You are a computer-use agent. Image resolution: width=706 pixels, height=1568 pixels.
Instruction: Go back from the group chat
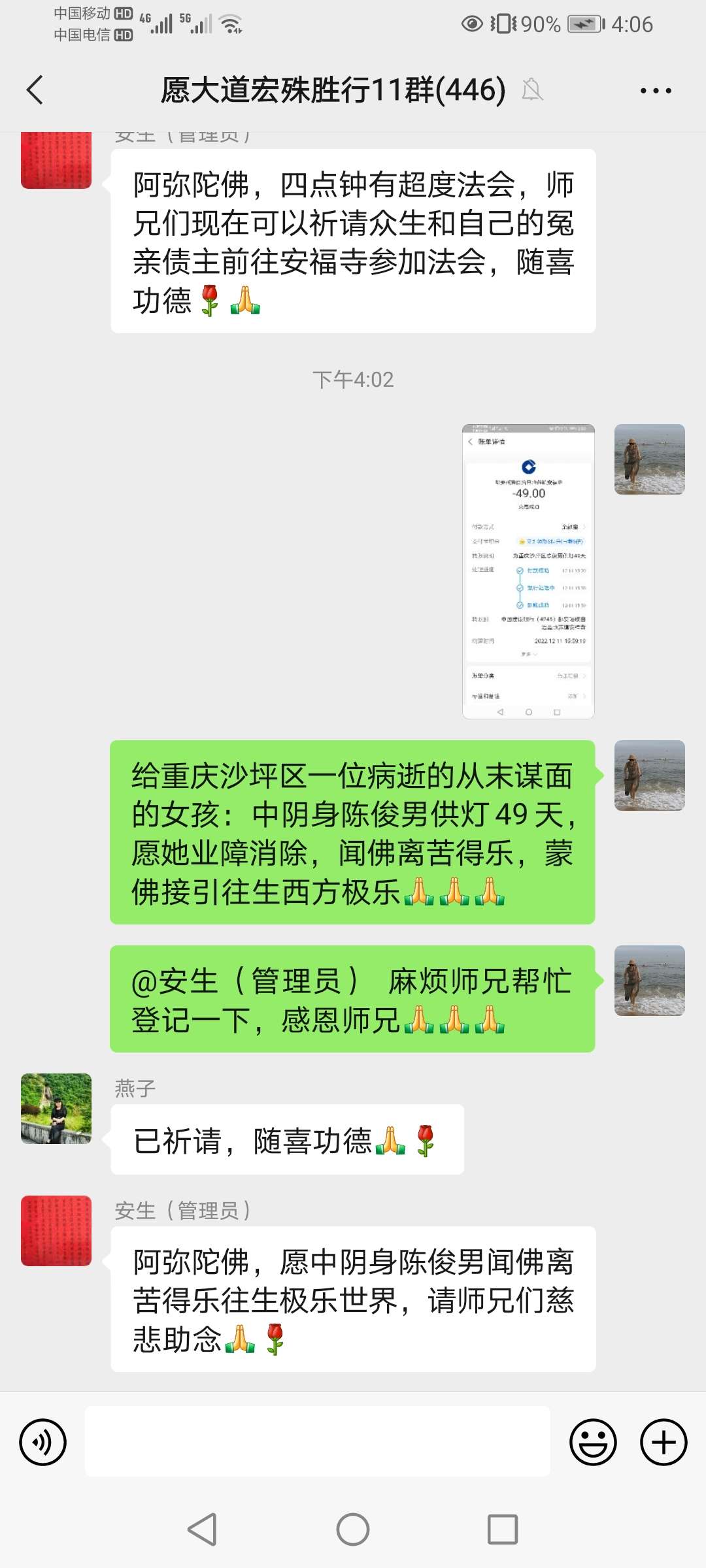click(x=35, y=90)
